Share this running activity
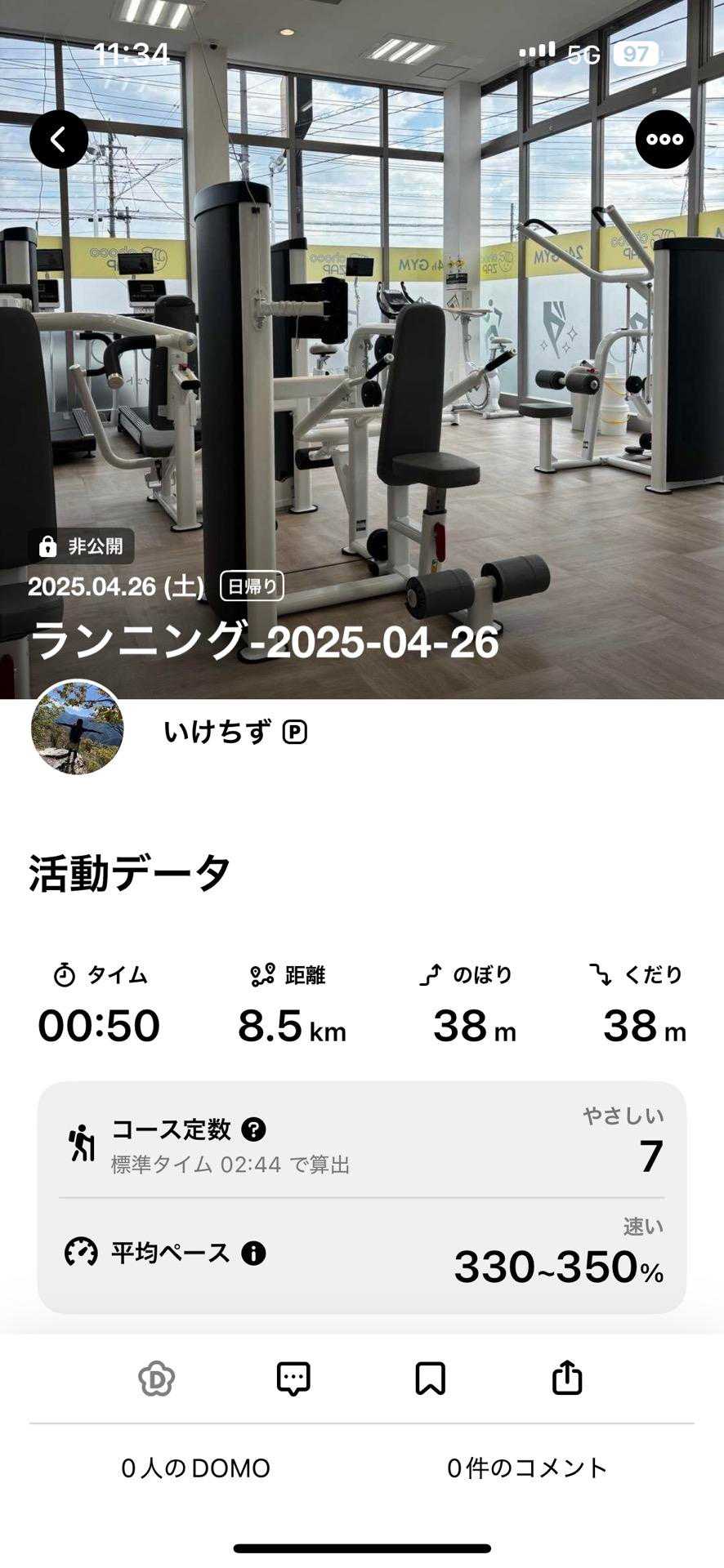The height and width of the screenshot is (1568, 724). [567, 1379]
